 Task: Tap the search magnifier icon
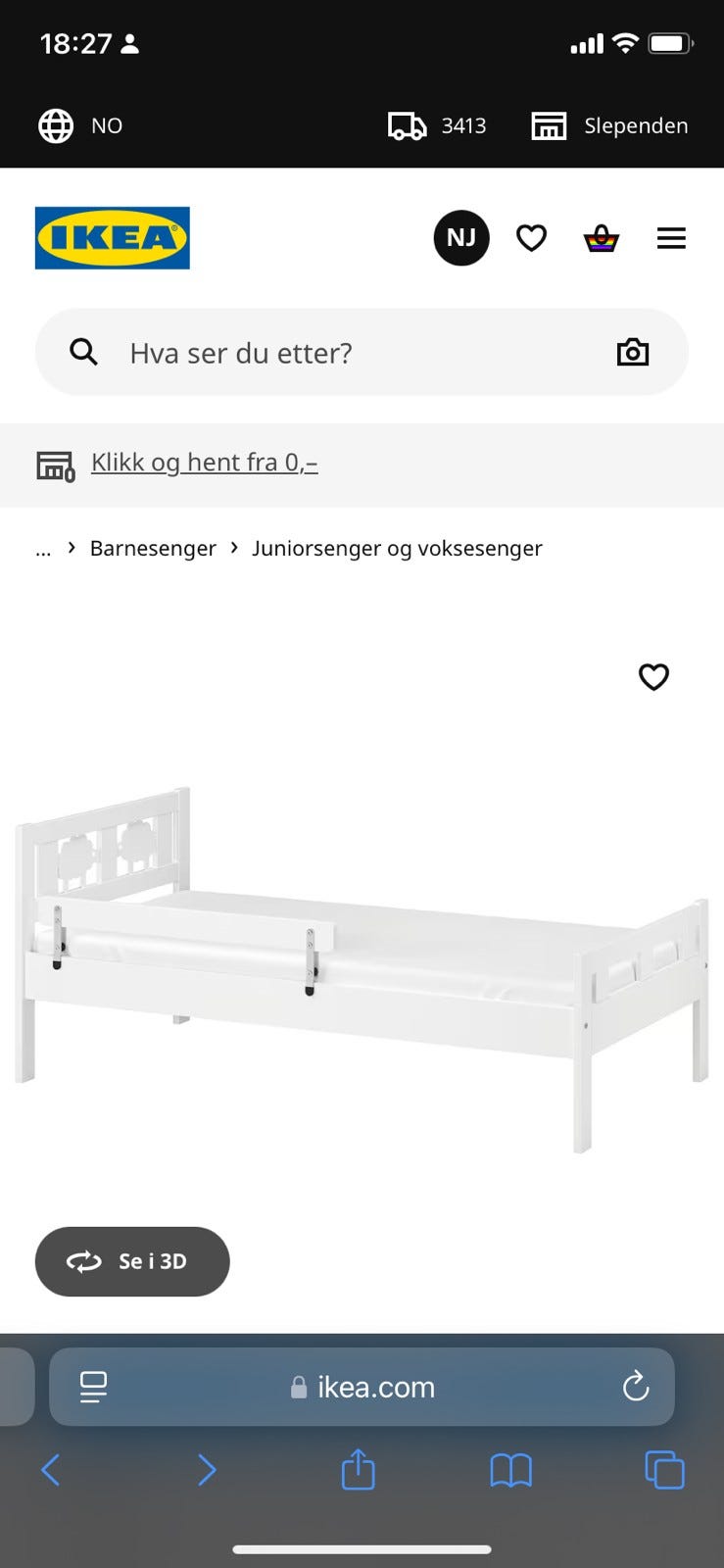(84, 351)
